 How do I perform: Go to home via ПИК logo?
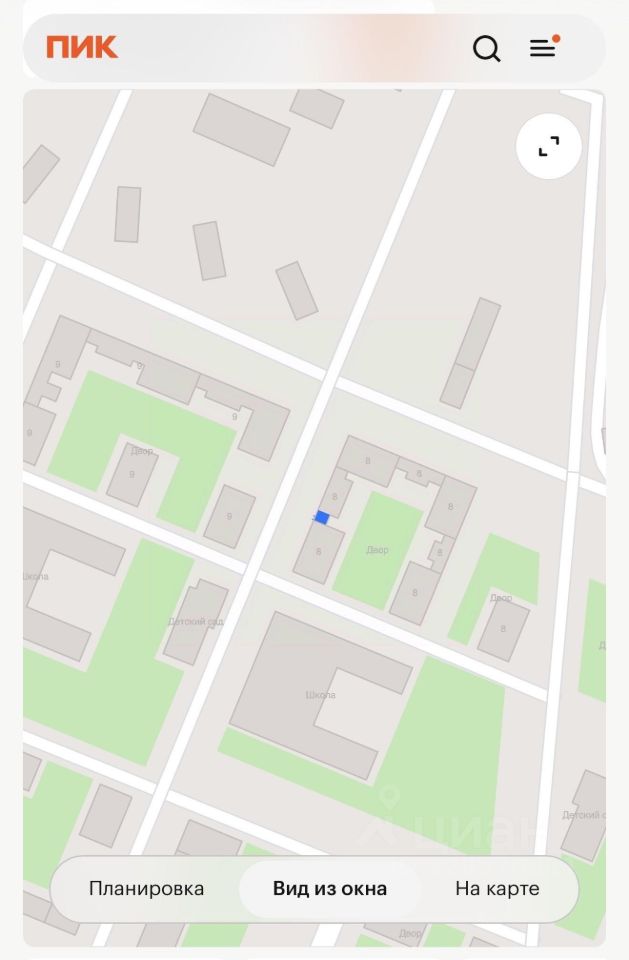82,47
